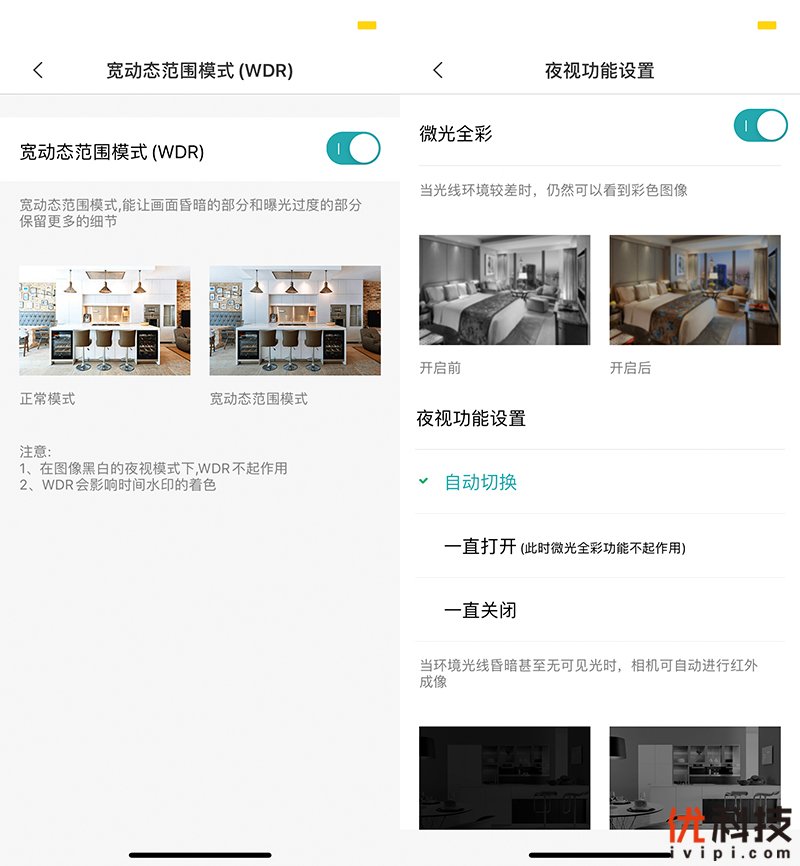Choose 一直打开 for night vision
This screenshot has width=800, height=866.
pyautogui.click(x=481, y=546)
